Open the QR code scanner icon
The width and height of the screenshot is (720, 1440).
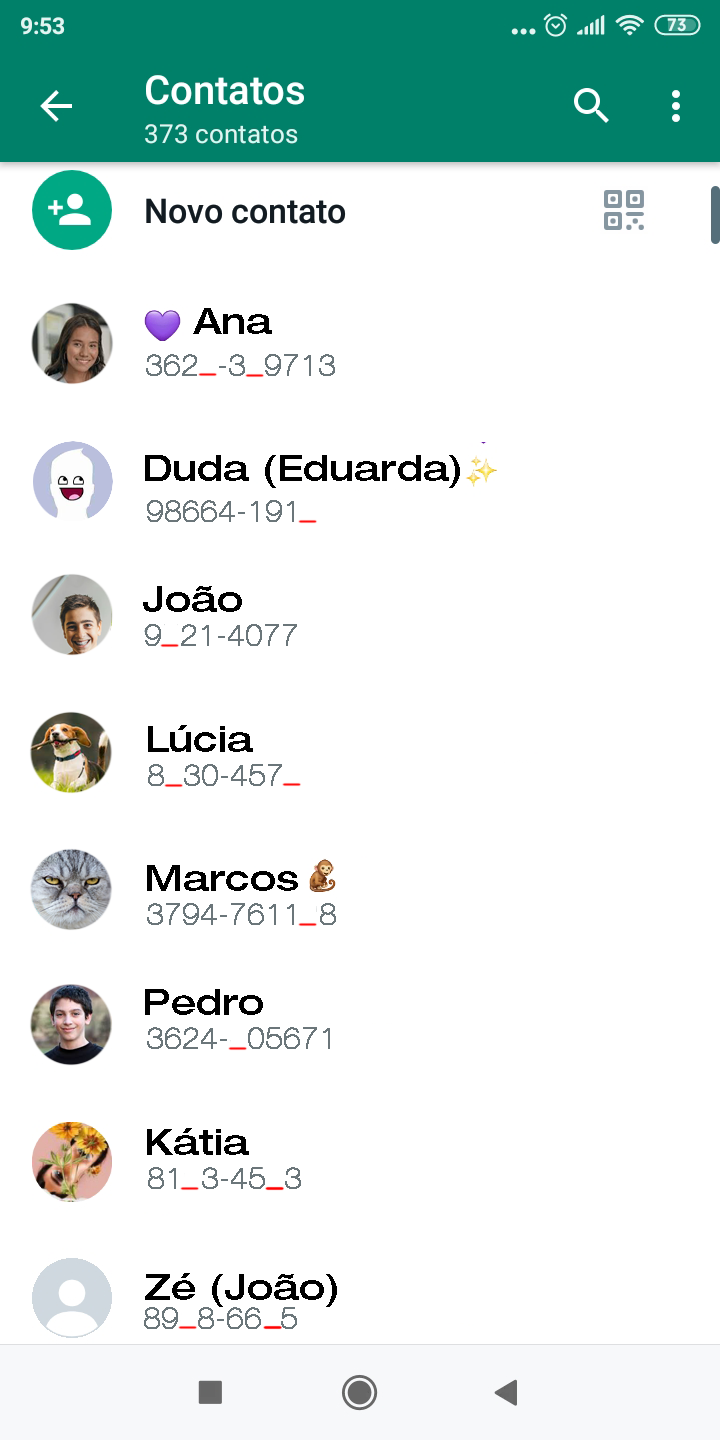click(x=624, y=211)
